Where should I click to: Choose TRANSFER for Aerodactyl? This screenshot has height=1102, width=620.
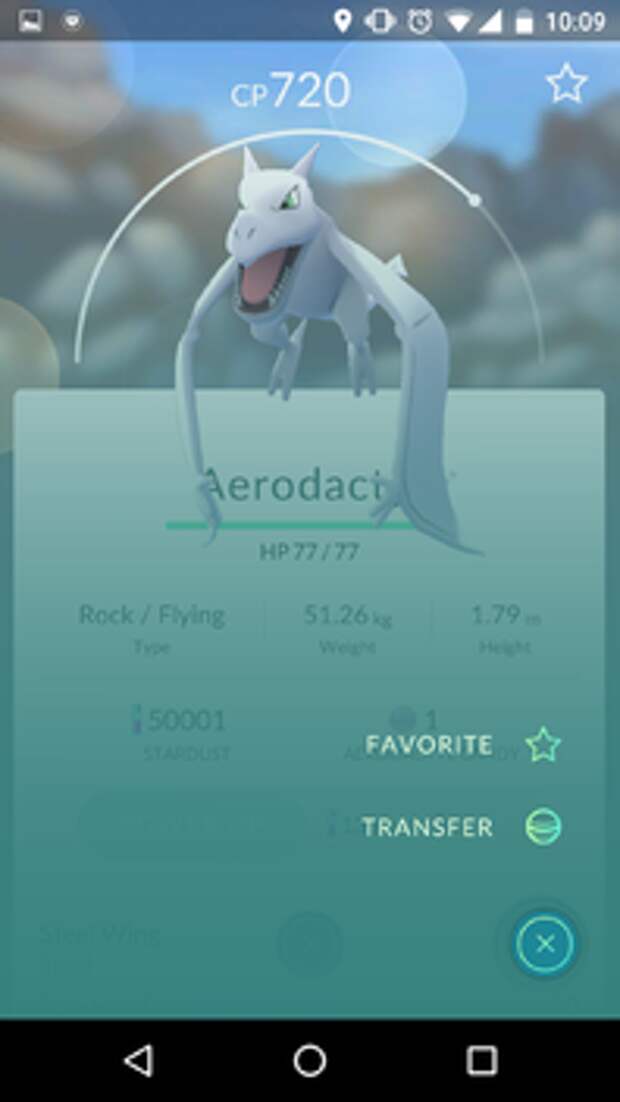pos(461,827)
